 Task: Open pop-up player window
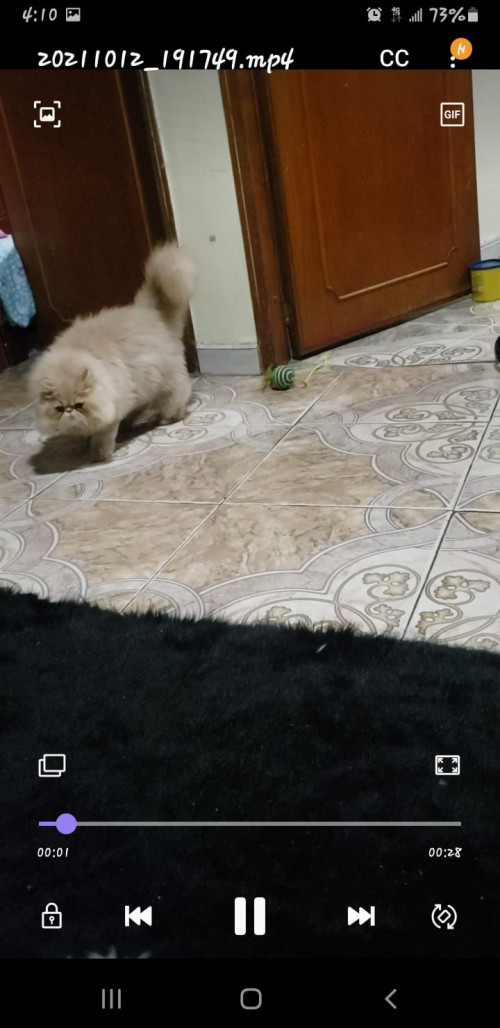52,765
